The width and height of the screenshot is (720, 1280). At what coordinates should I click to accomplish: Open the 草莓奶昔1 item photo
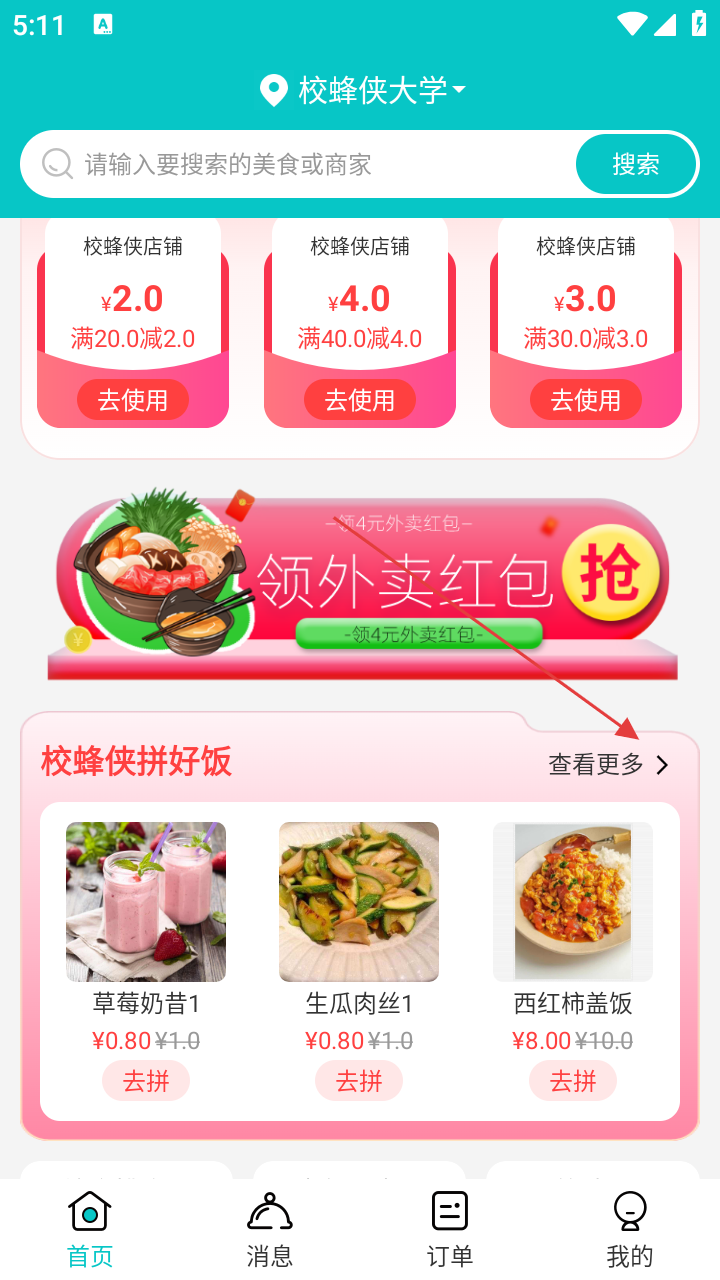pos(146,901)
